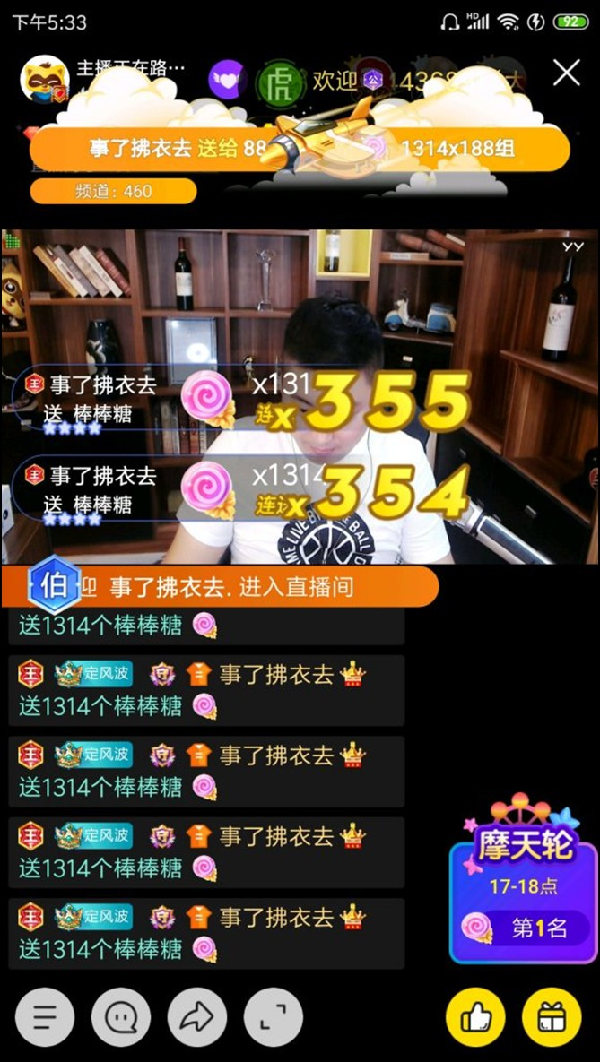The image size is (600, 1062).
Task: Open the streamer's profile avatar
Action: 44,78
